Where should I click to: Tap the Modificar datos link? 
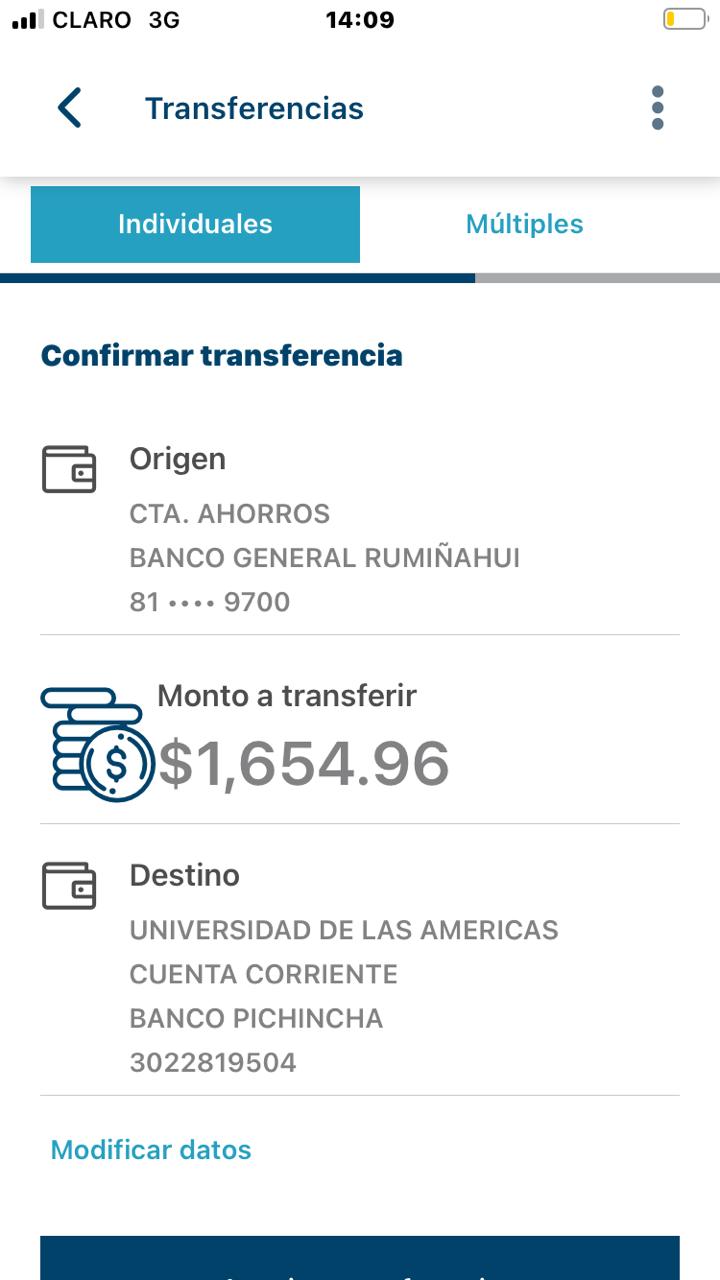click(x=151, y=1150)
